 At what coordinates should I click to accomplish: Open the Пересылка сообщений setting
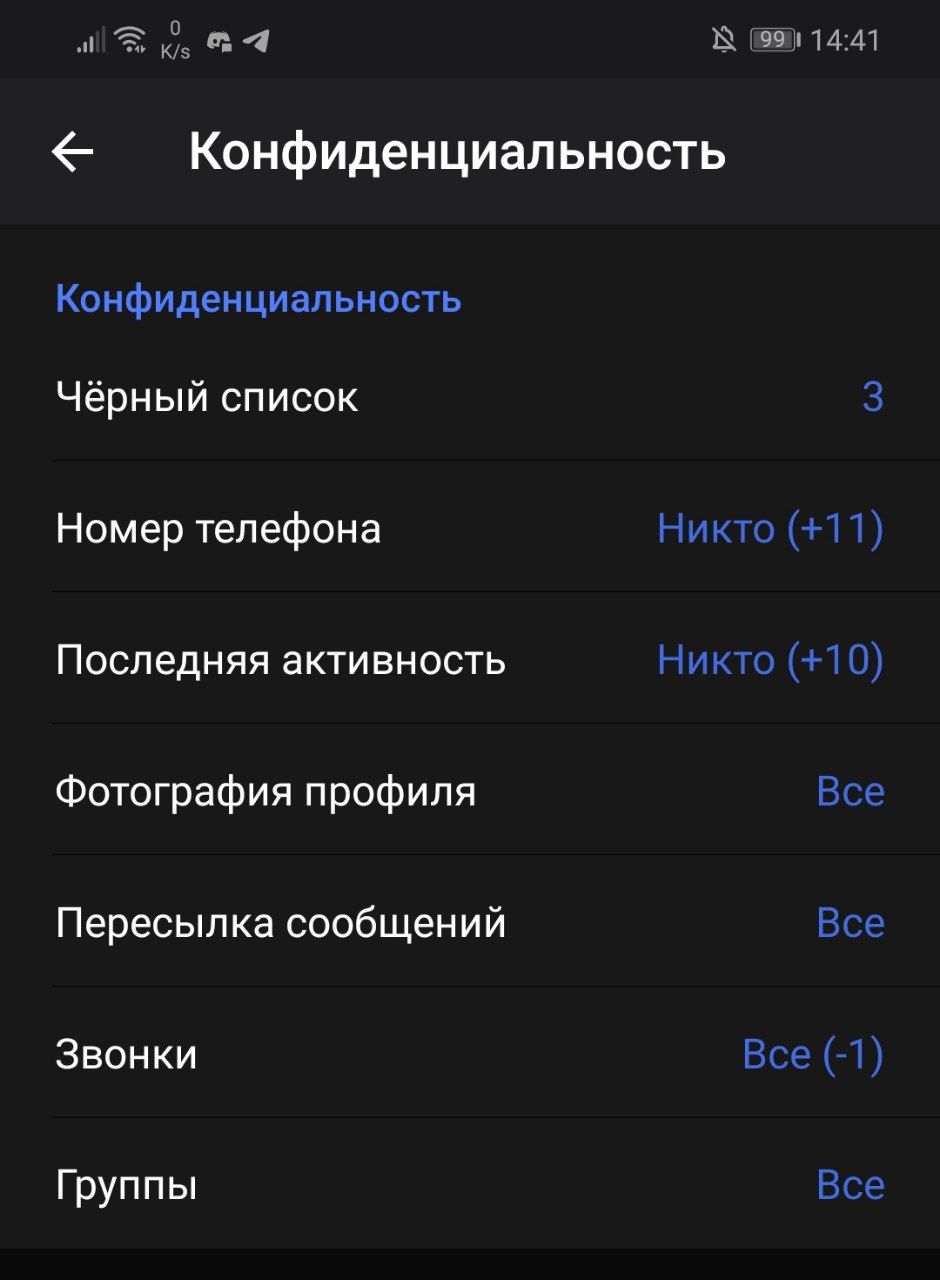click(x=468, y=923)
